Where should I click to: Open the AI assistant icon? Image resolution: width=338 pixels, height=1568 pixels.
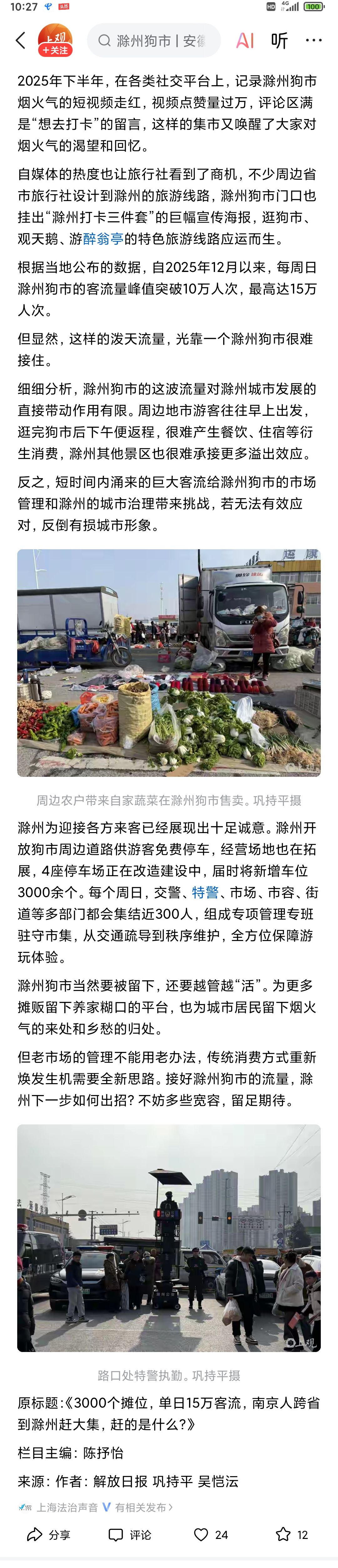click(245, 41)
